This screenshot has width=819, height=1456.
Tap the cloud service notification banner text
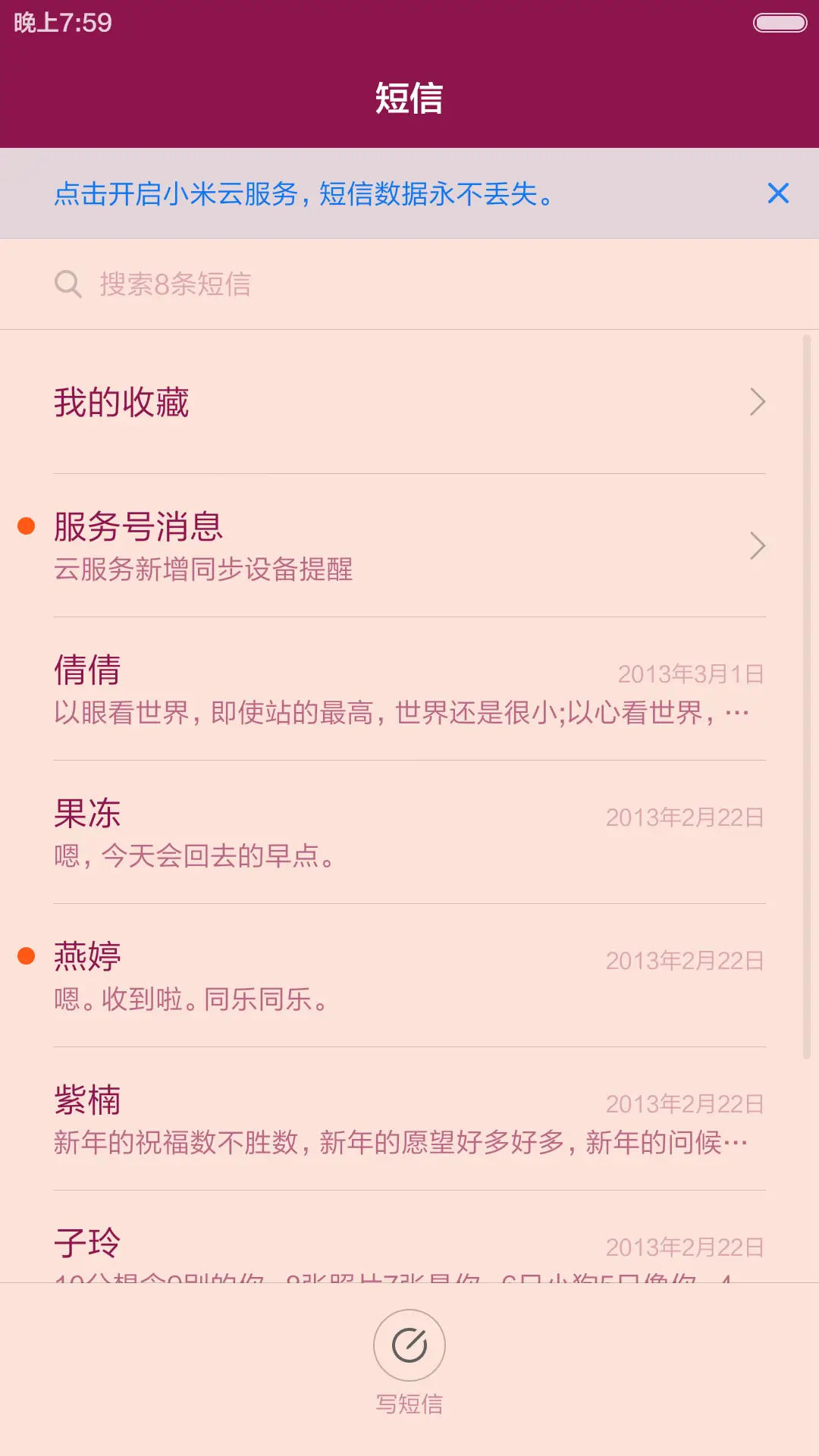point(303,194)
